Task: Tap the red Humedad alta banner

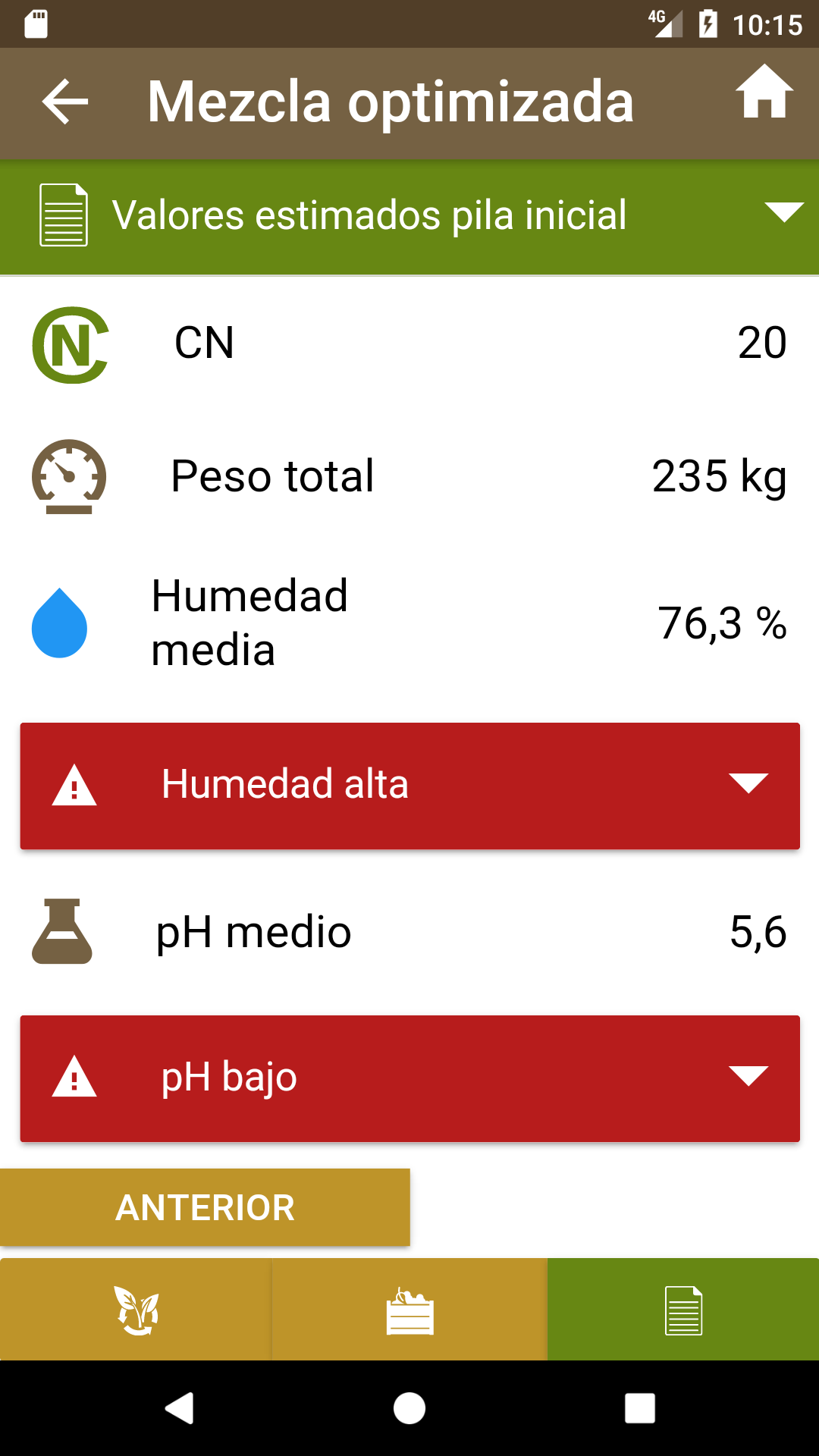Action: [409, 786]
